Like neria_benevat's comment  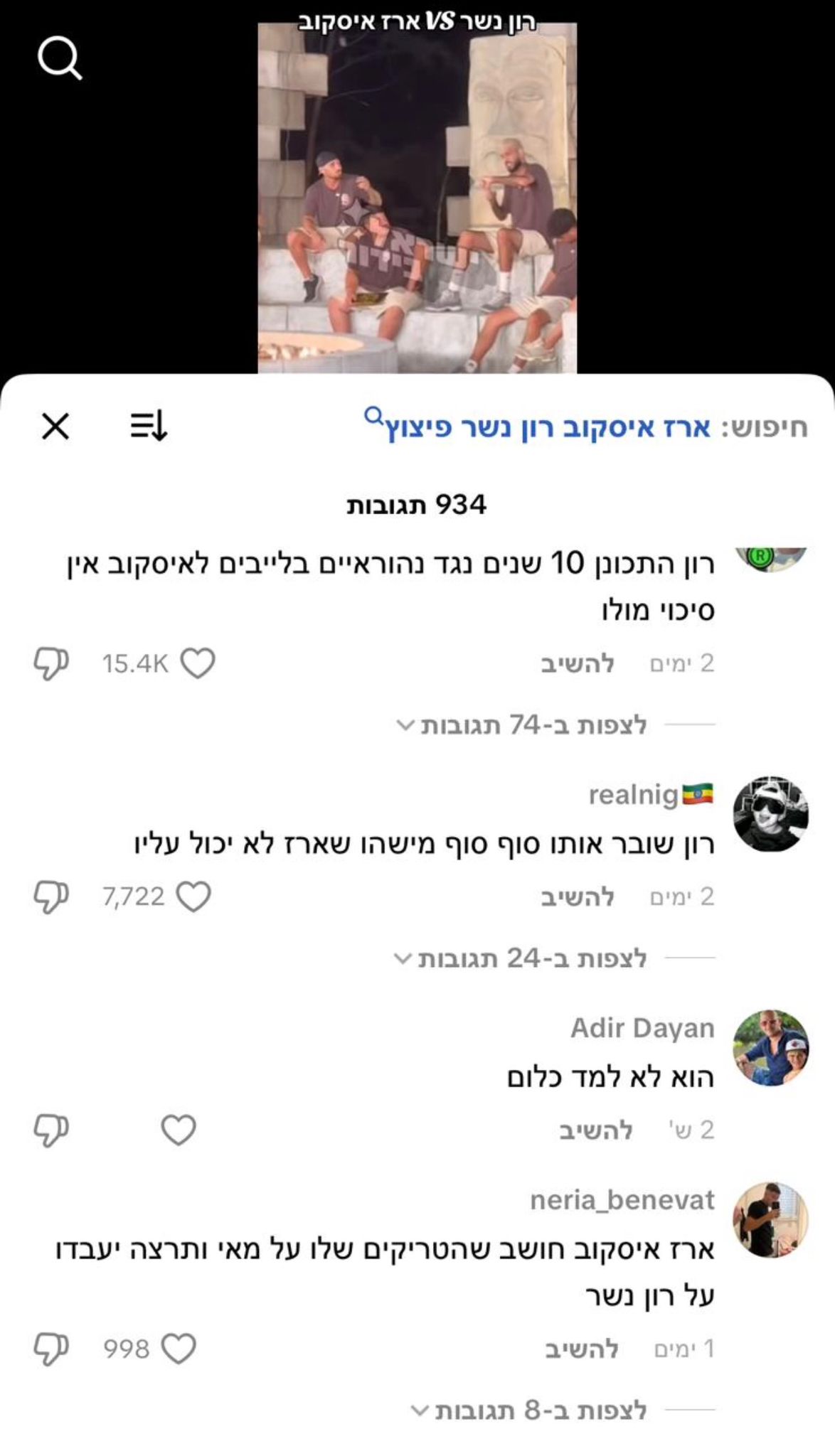click(179, 1348)
